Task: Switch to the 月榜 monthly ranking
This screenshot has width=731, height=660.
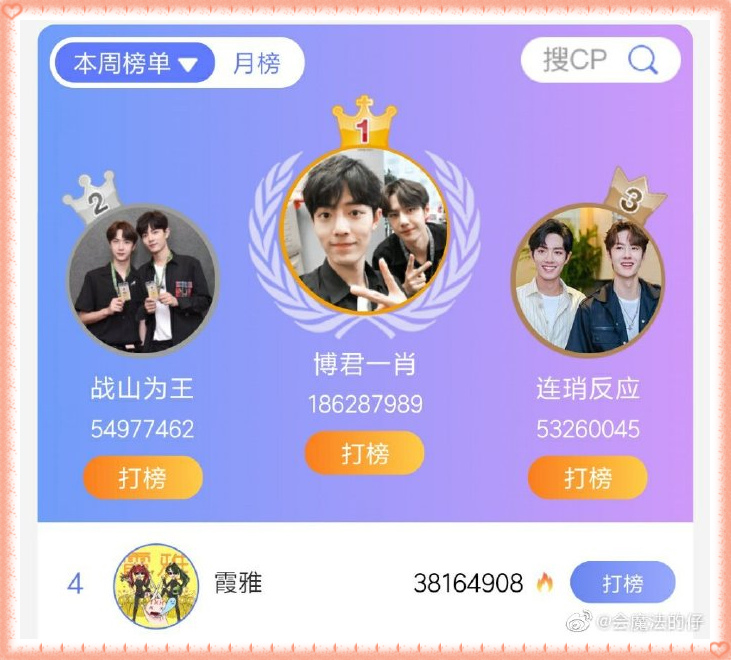Action: coord(256,64)
